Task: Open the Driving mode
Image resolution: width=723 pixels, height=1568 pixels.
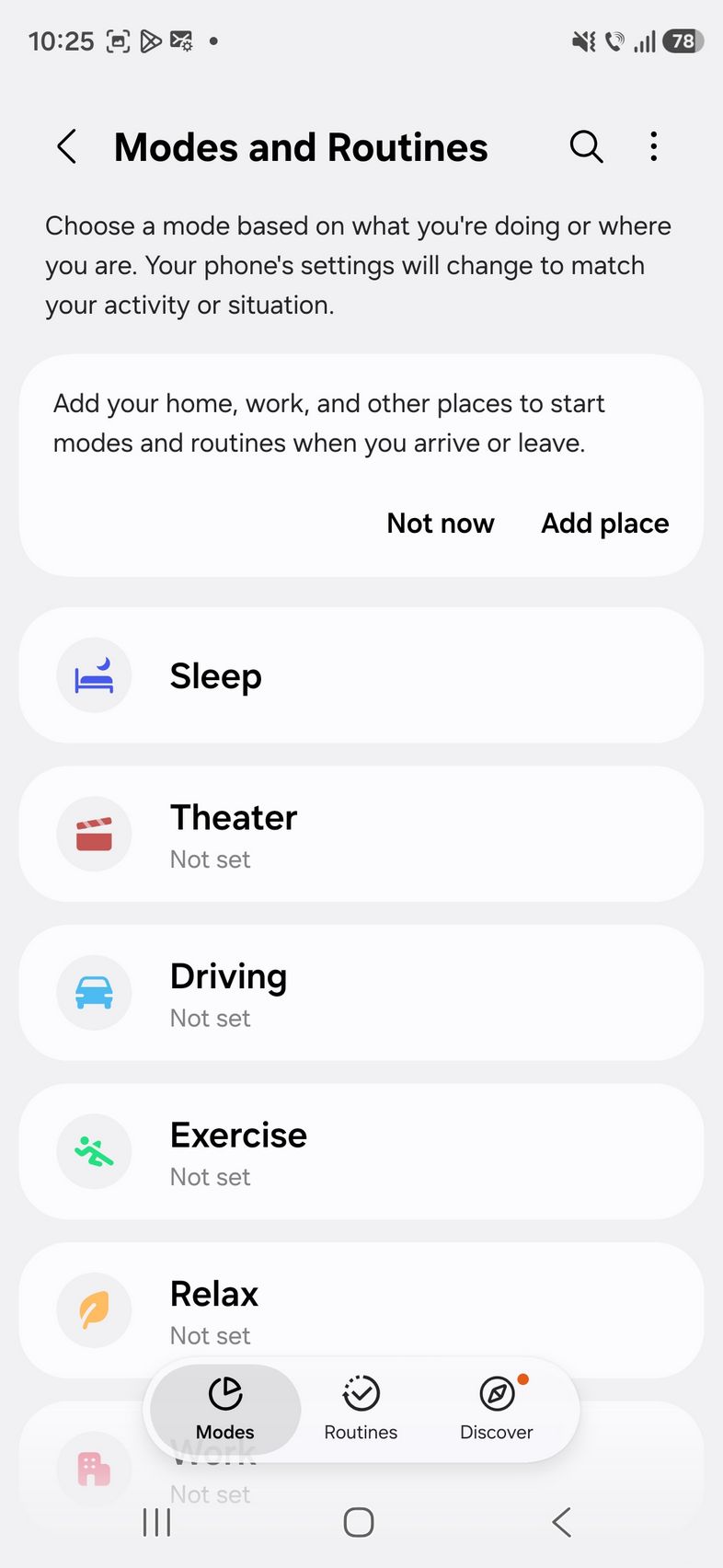Action: point(361,994)
